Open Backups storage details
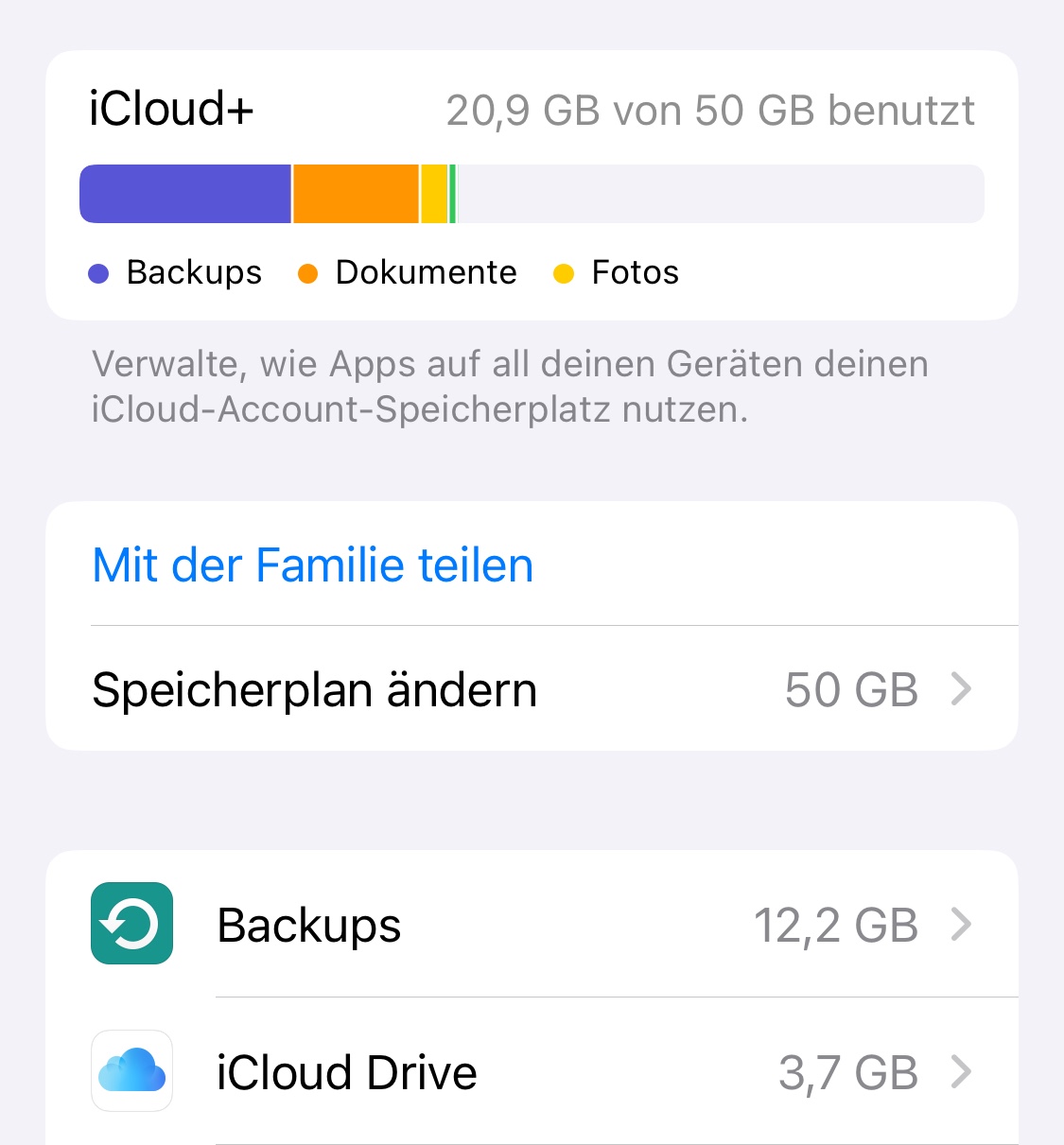Viewport: 1064px width, 1145px height. [532, 924]
